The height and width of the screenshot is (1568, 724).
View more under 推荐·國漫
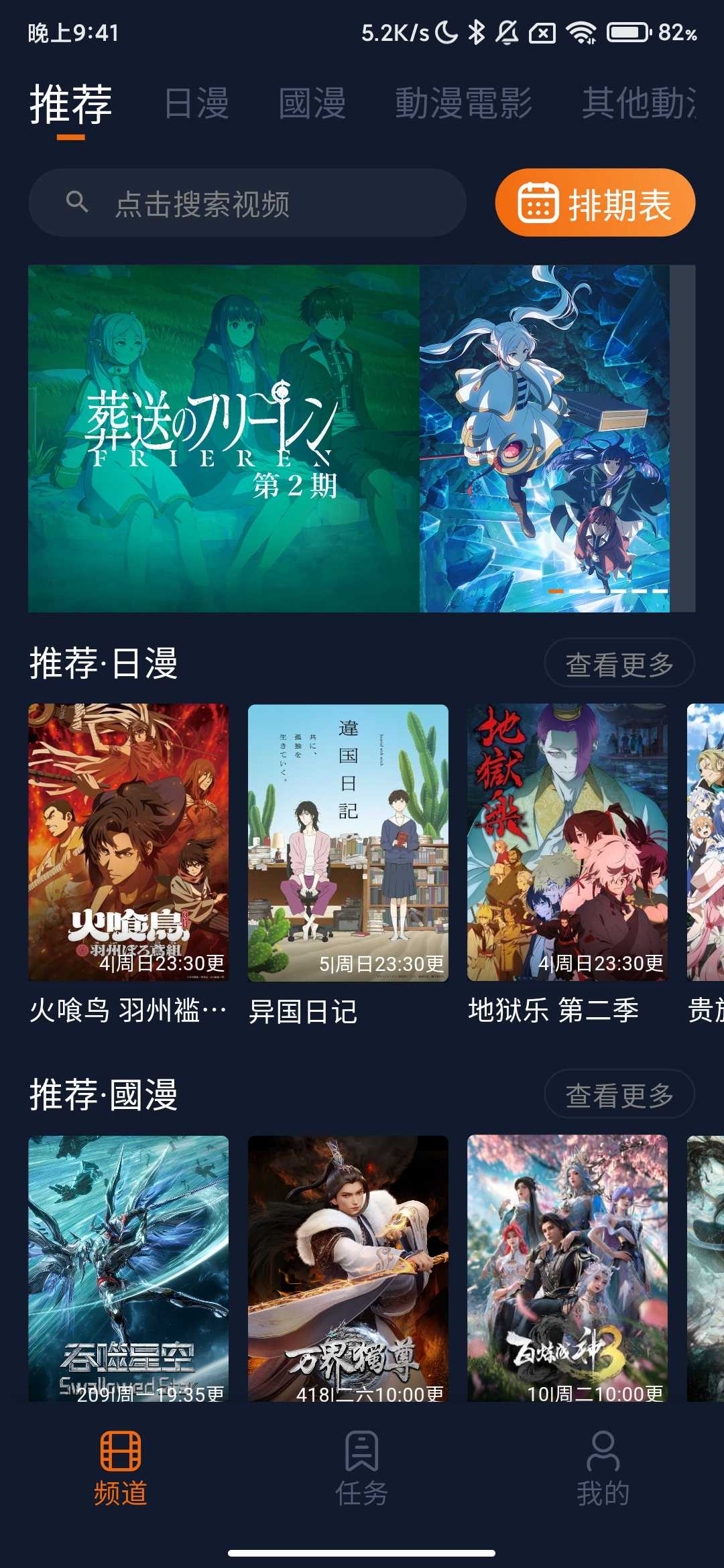[619, 1095]
